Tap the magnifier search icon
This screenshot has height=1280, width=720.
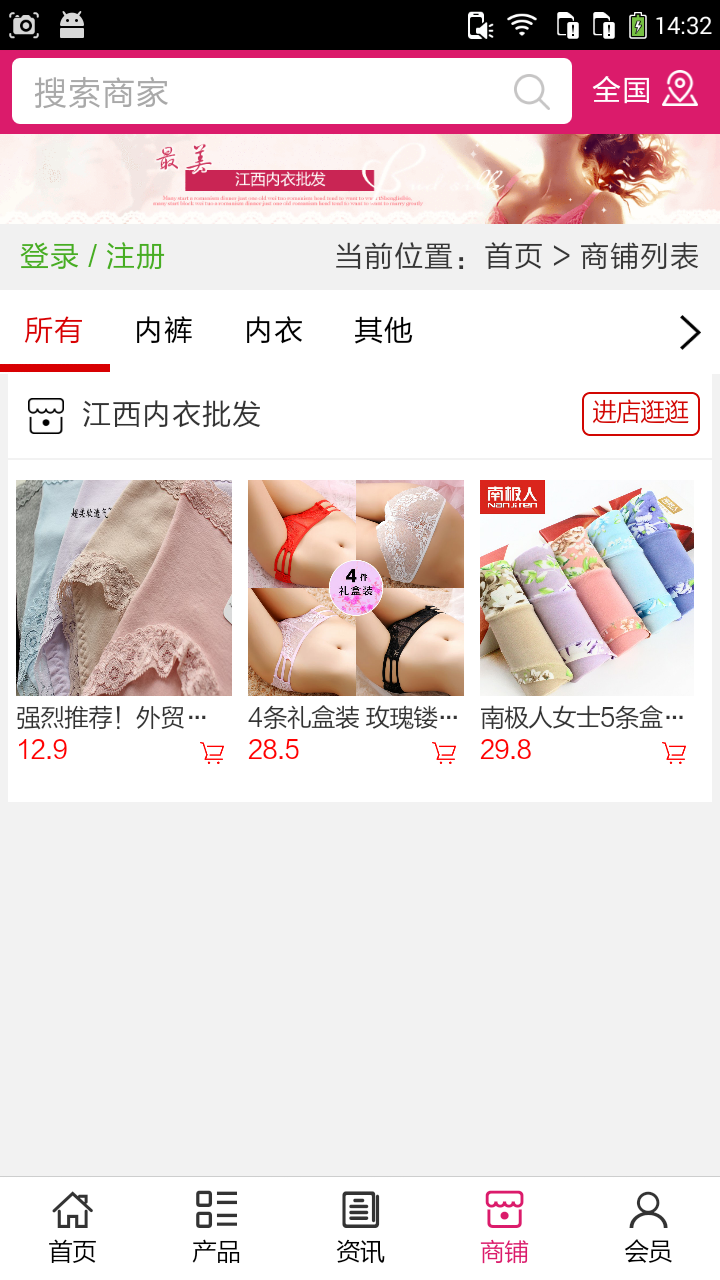pos(532,92)
